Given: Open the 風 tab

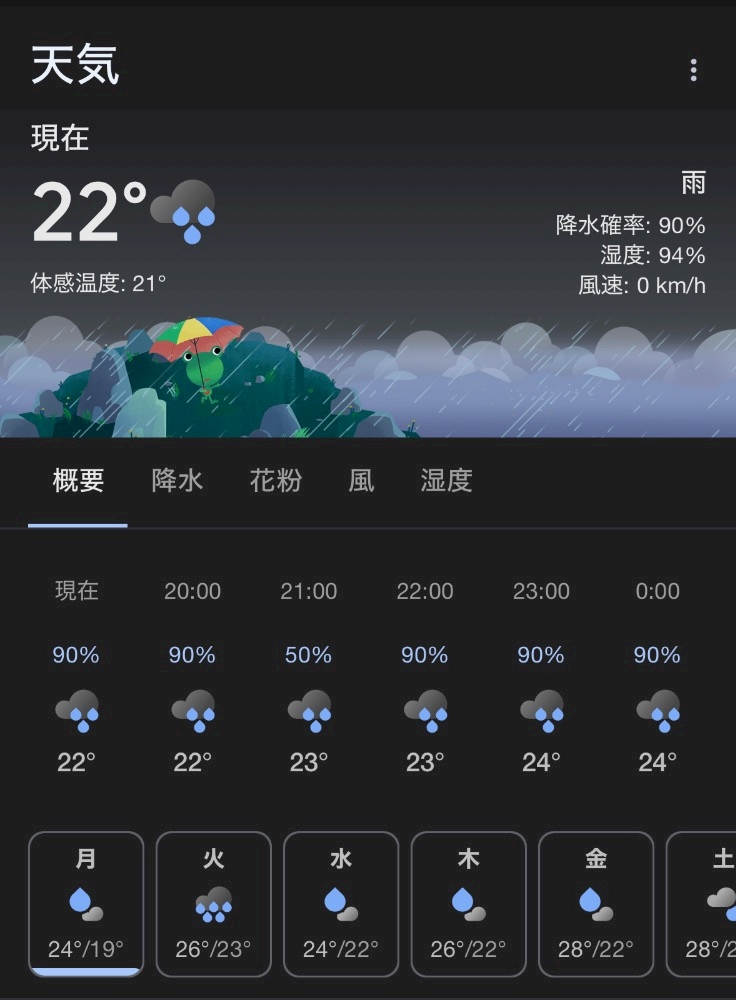Looking at the screenshot, I should (361, 481).
